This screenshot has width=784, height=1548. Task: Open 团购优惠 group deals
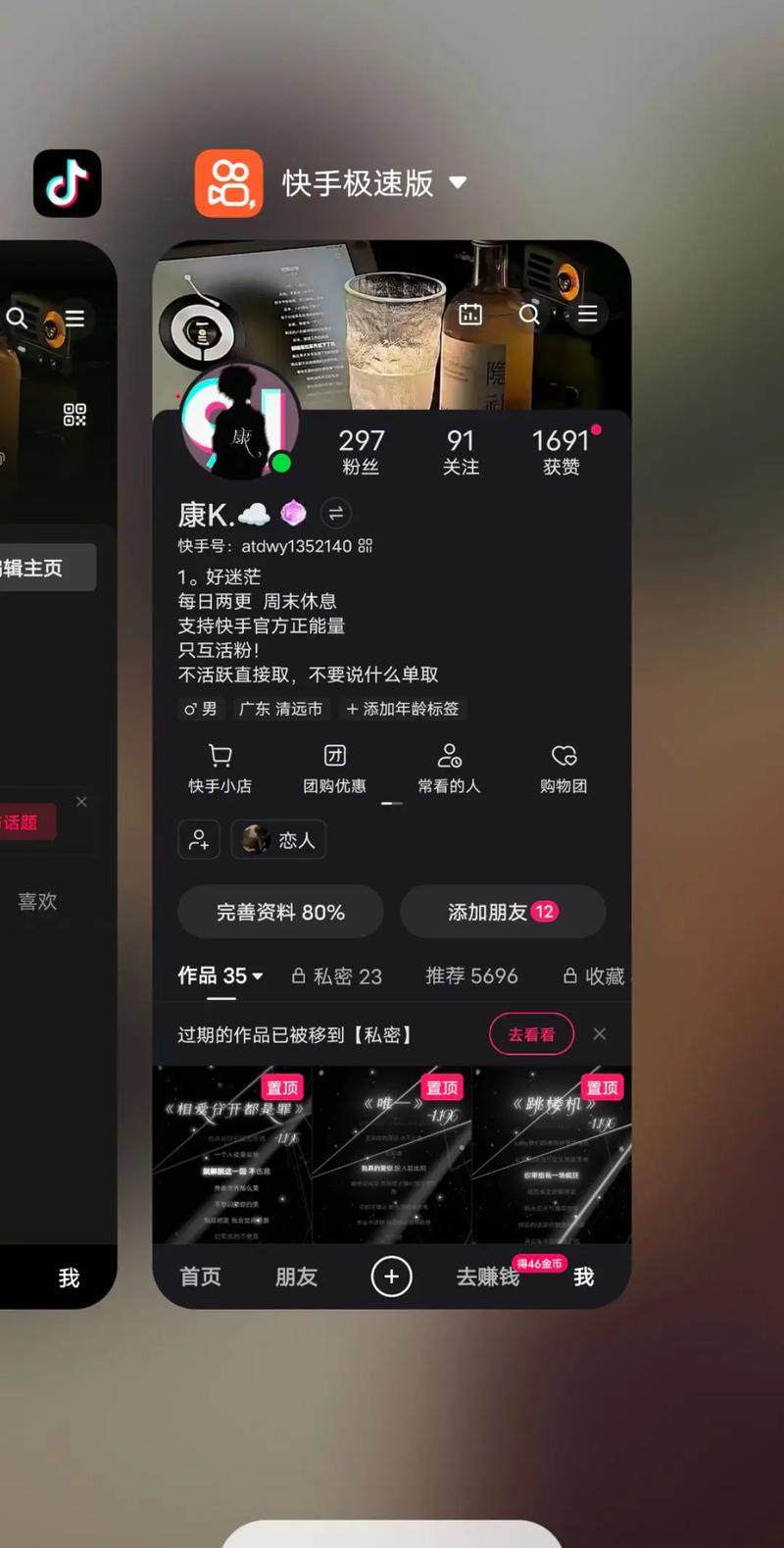click(335, 769)
